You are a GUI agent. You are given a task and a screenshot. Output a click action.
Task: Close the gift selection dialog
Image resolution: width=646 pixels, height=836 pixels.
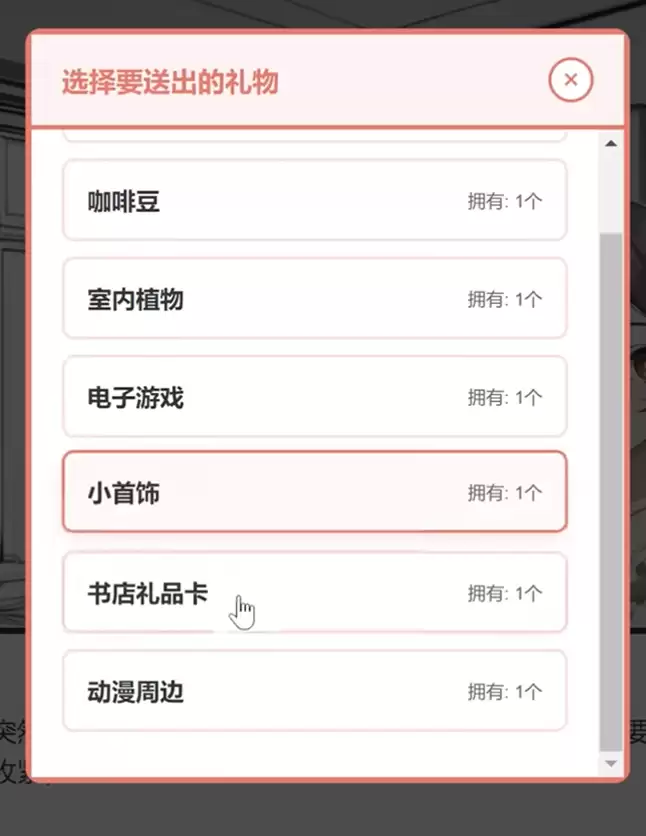click(570, 80)
